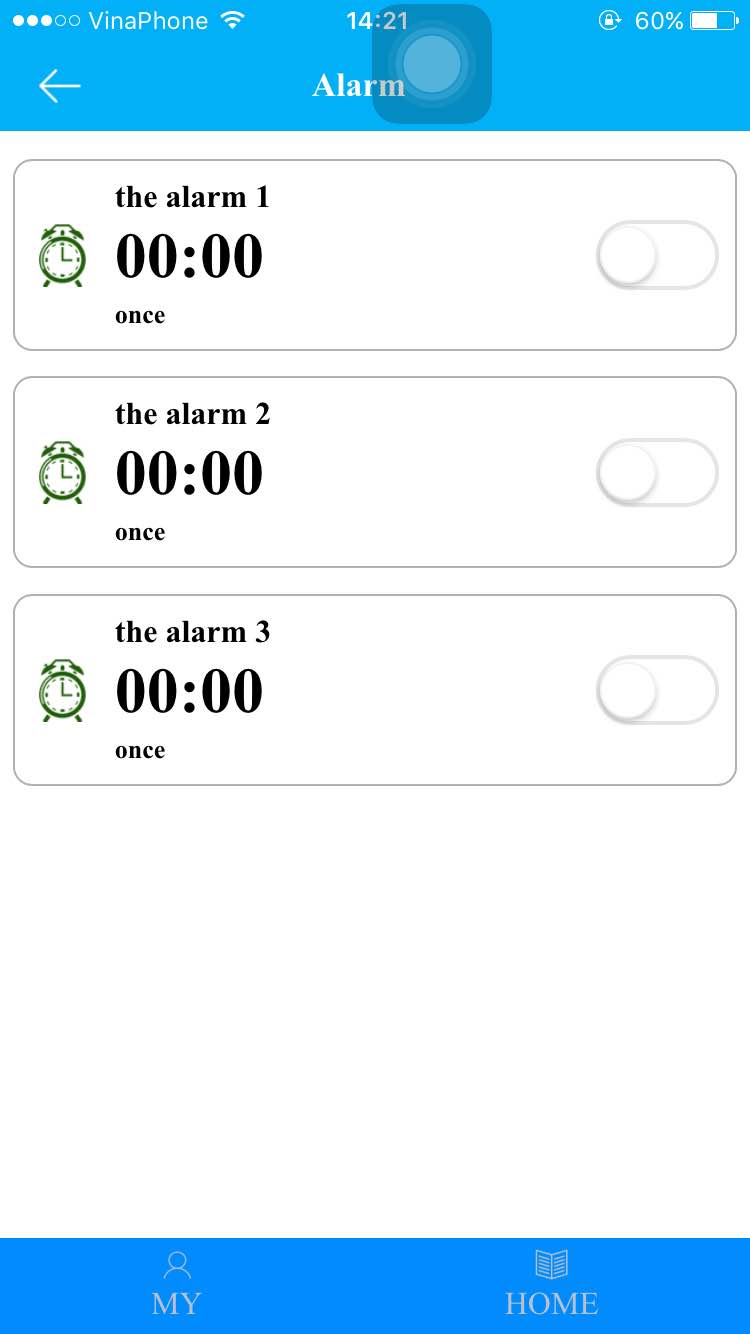Go back using the arrow icon
Viewport: 750px width, 1334px height.
(x=59, y=86)
